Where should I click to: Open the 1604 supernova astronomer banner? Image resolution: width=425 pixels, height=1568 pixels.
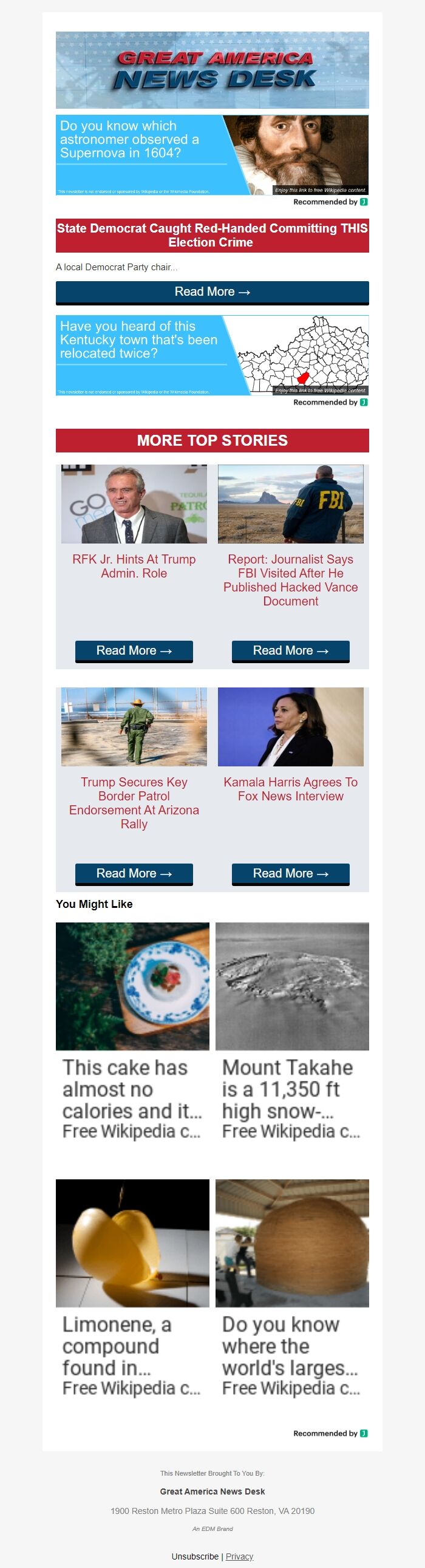(x=212, y=155)
